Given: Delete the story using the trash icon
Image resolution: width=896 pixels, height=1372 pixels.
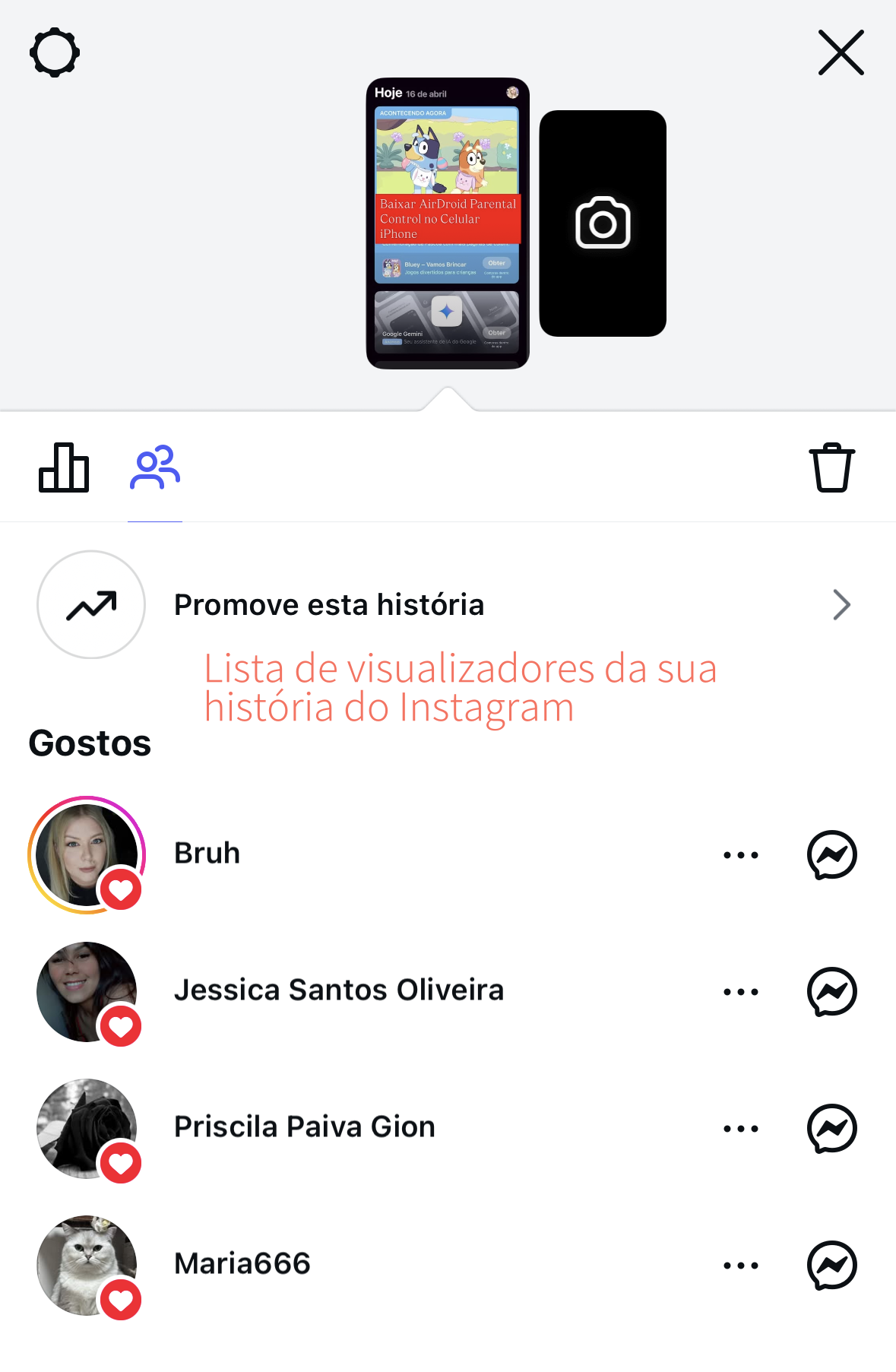Looking at the screenshot, I should [833, 467].
